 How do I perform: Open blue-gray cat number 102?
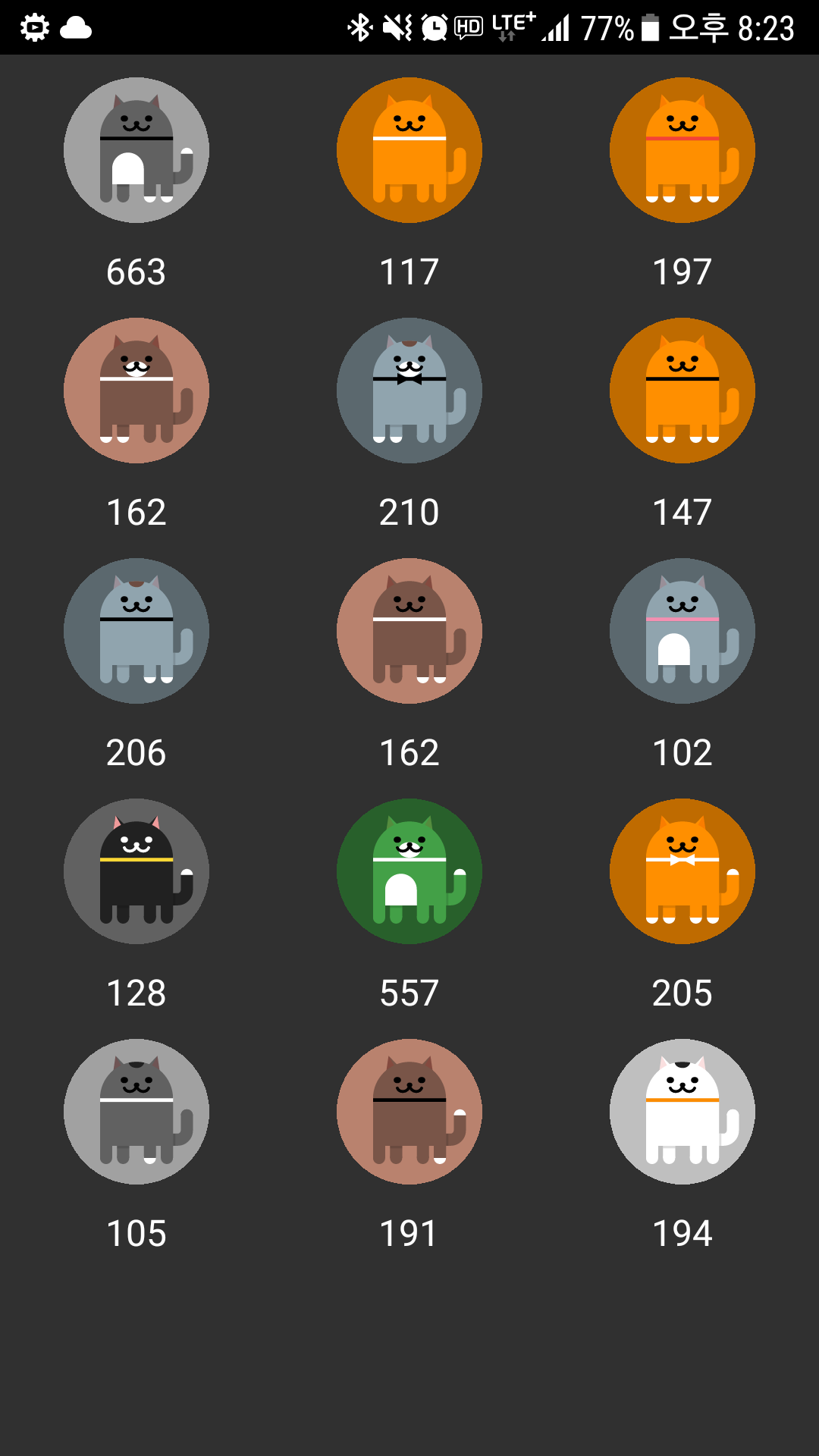pyautogui.click(x=682, y=631)
